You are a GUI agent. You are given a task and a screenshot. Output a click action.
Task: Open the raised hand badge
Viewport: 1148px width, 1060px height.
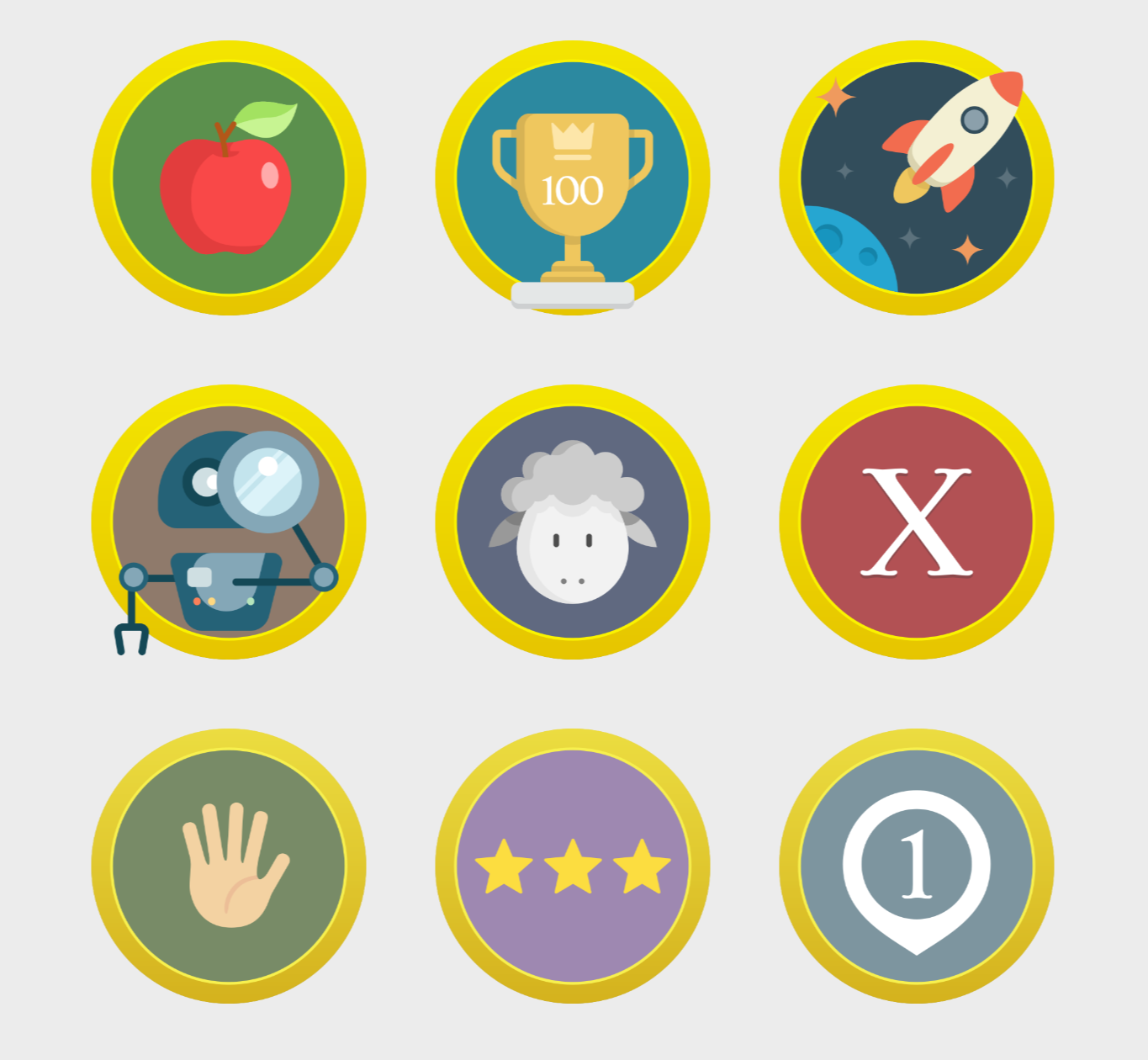coord(229,867)
